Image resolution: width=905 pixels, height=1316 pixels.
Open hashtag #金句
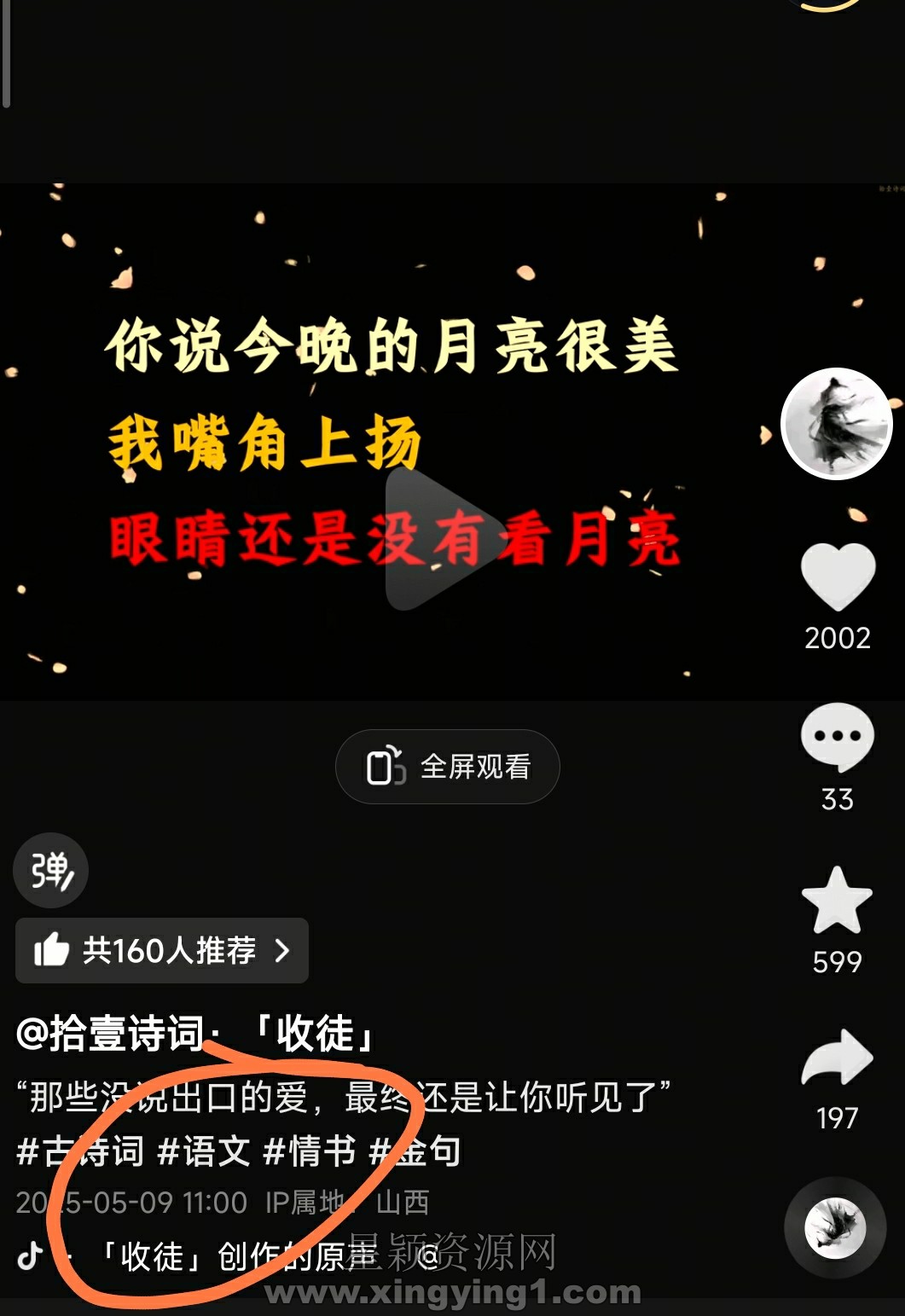[415, 1151]
